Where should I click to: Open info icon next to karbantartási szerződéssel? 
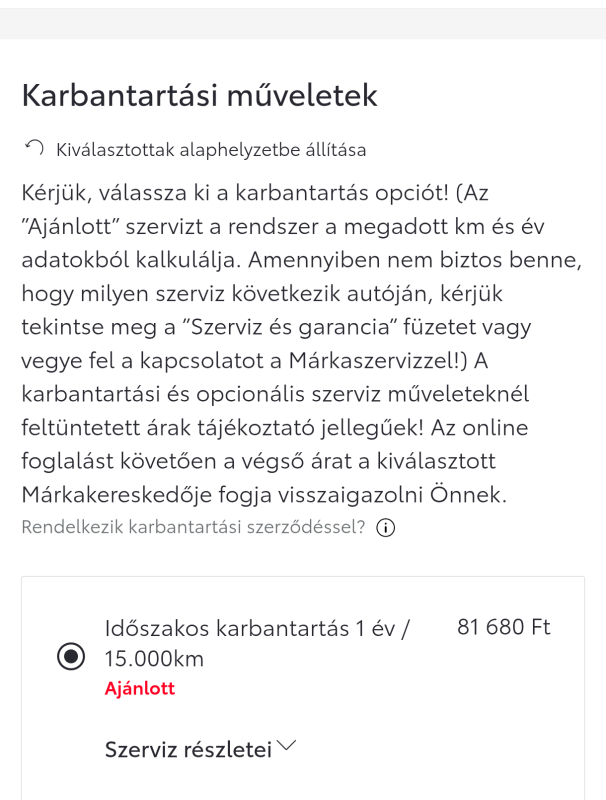coord(386,528)
